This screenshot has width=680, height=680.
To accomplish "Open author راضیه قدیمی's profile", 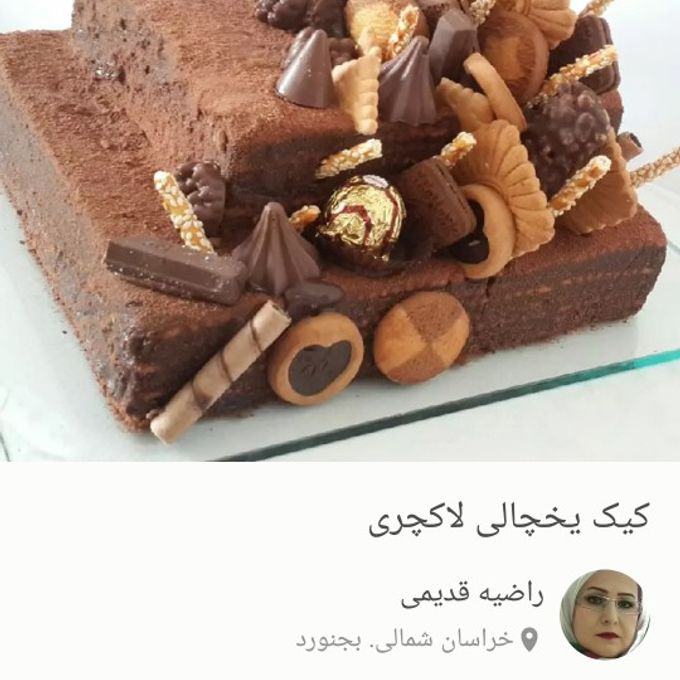I will pos(471,595).
